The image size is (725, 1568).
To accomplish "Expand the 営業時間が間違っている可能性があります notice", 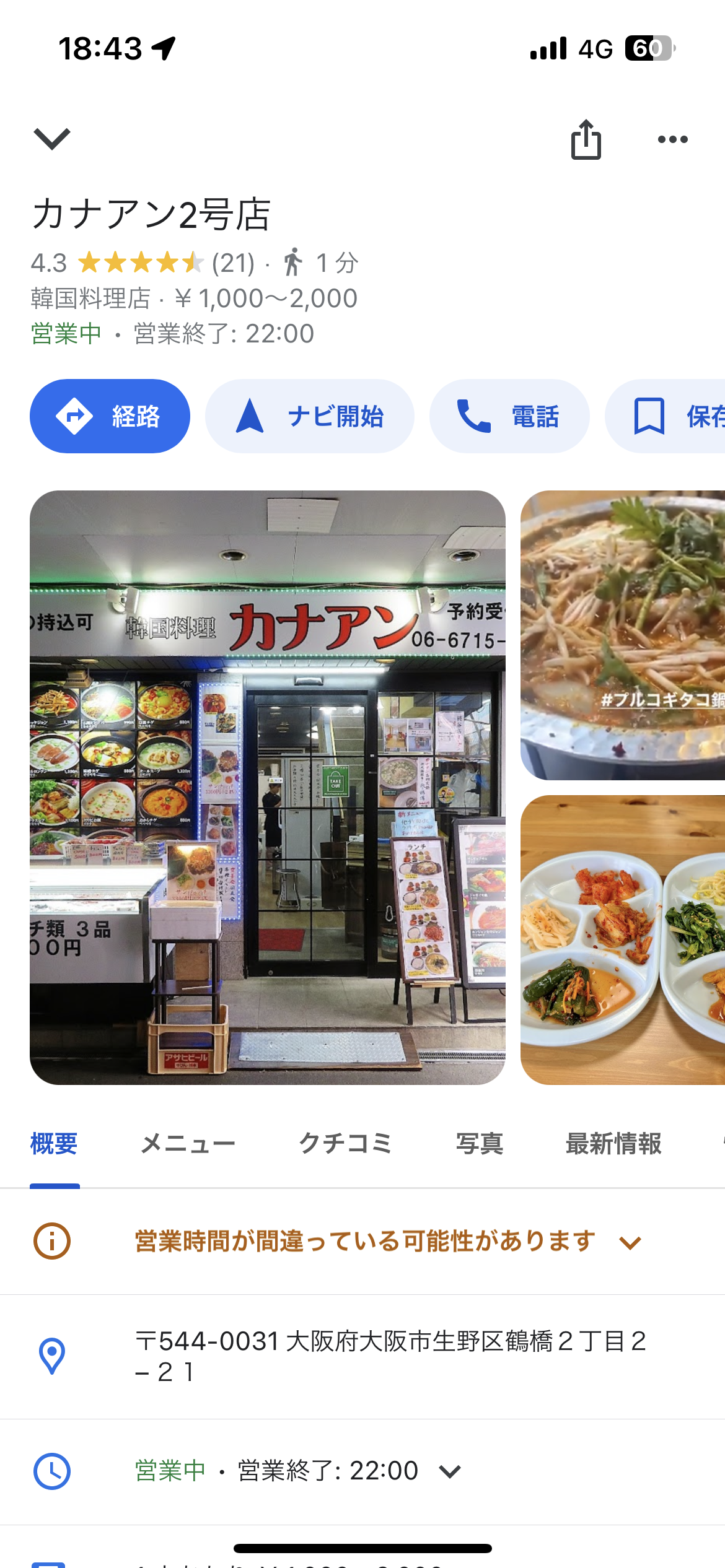I will click(x=389, y=1242).
